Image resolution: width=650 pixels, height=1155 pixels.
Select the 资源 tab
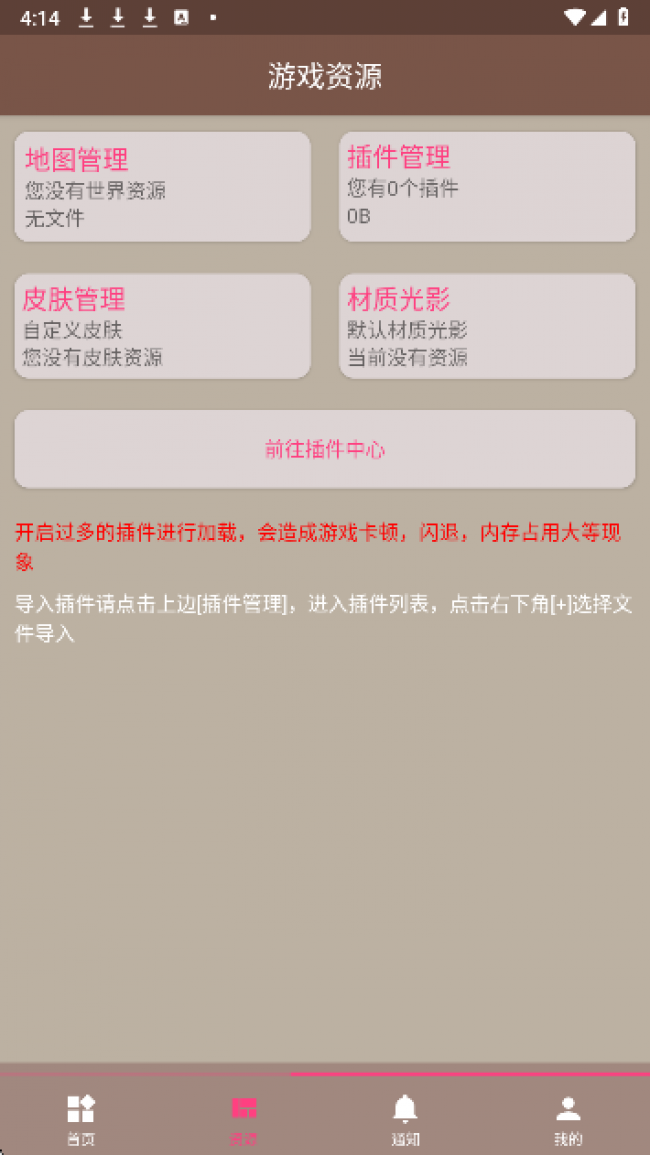tap(244, 1118)
